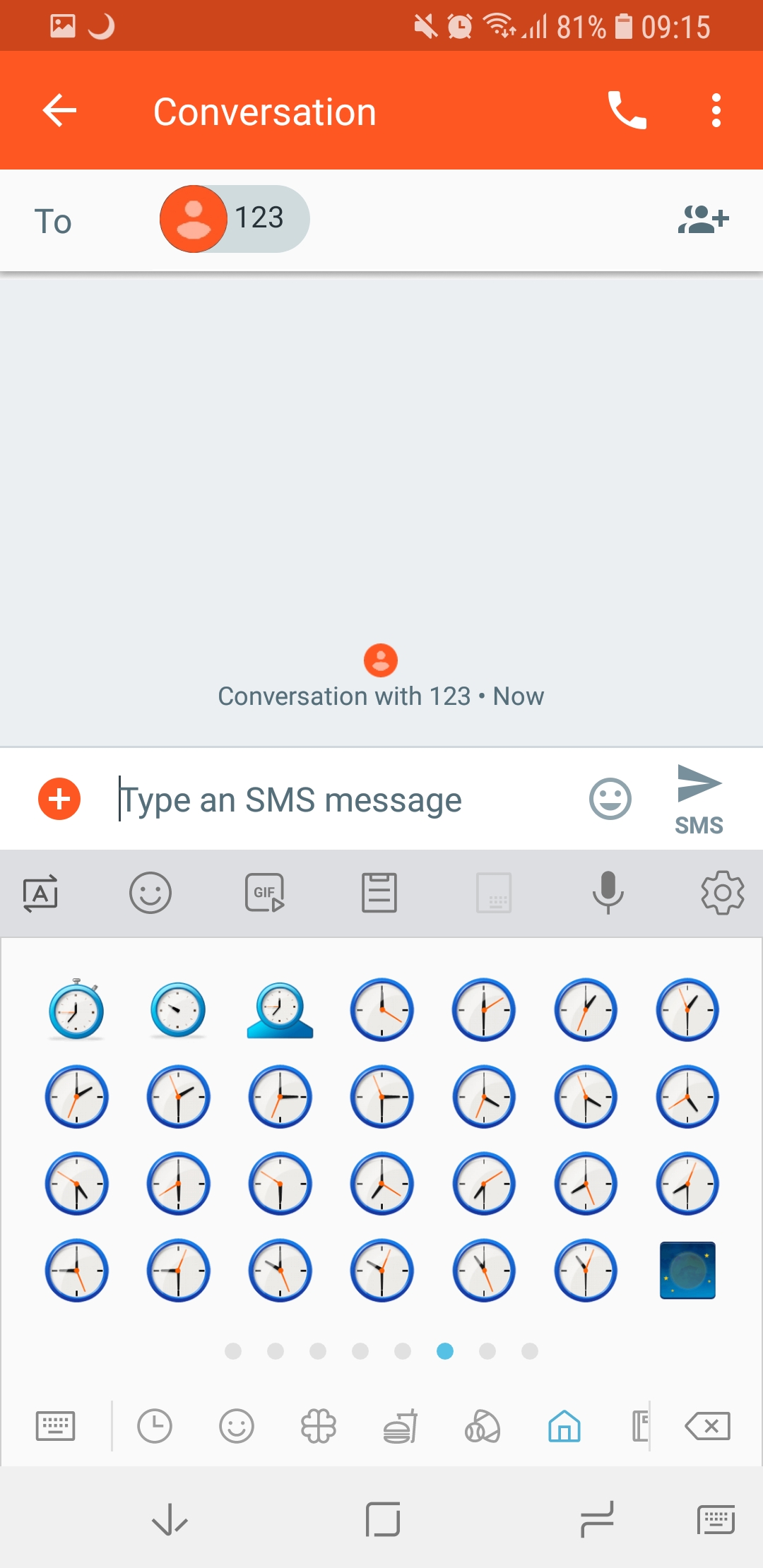Screen dimensions: 763x1568
Task: Insert the night sky emoji
Action: (x=687, y=1270)
